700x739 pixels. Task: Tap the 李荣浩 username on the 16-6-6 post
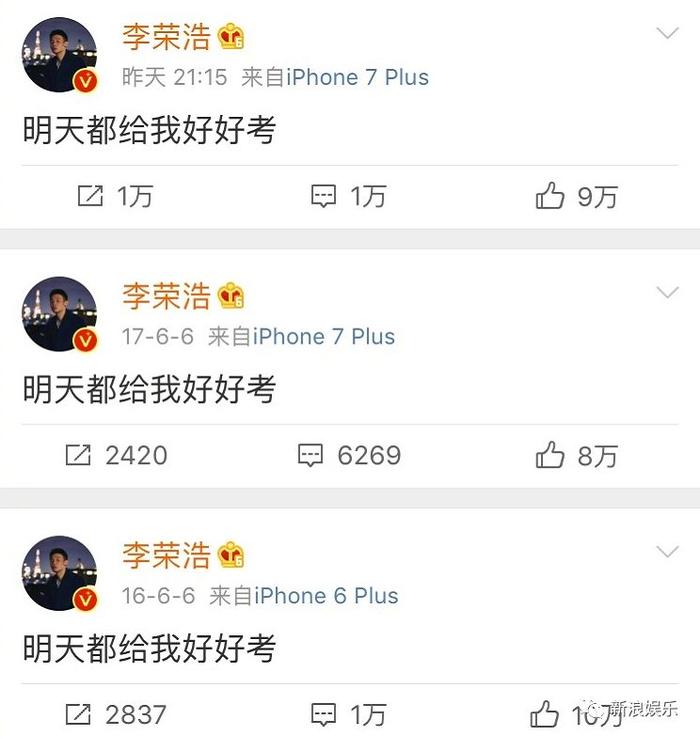[x=166, y=554]
